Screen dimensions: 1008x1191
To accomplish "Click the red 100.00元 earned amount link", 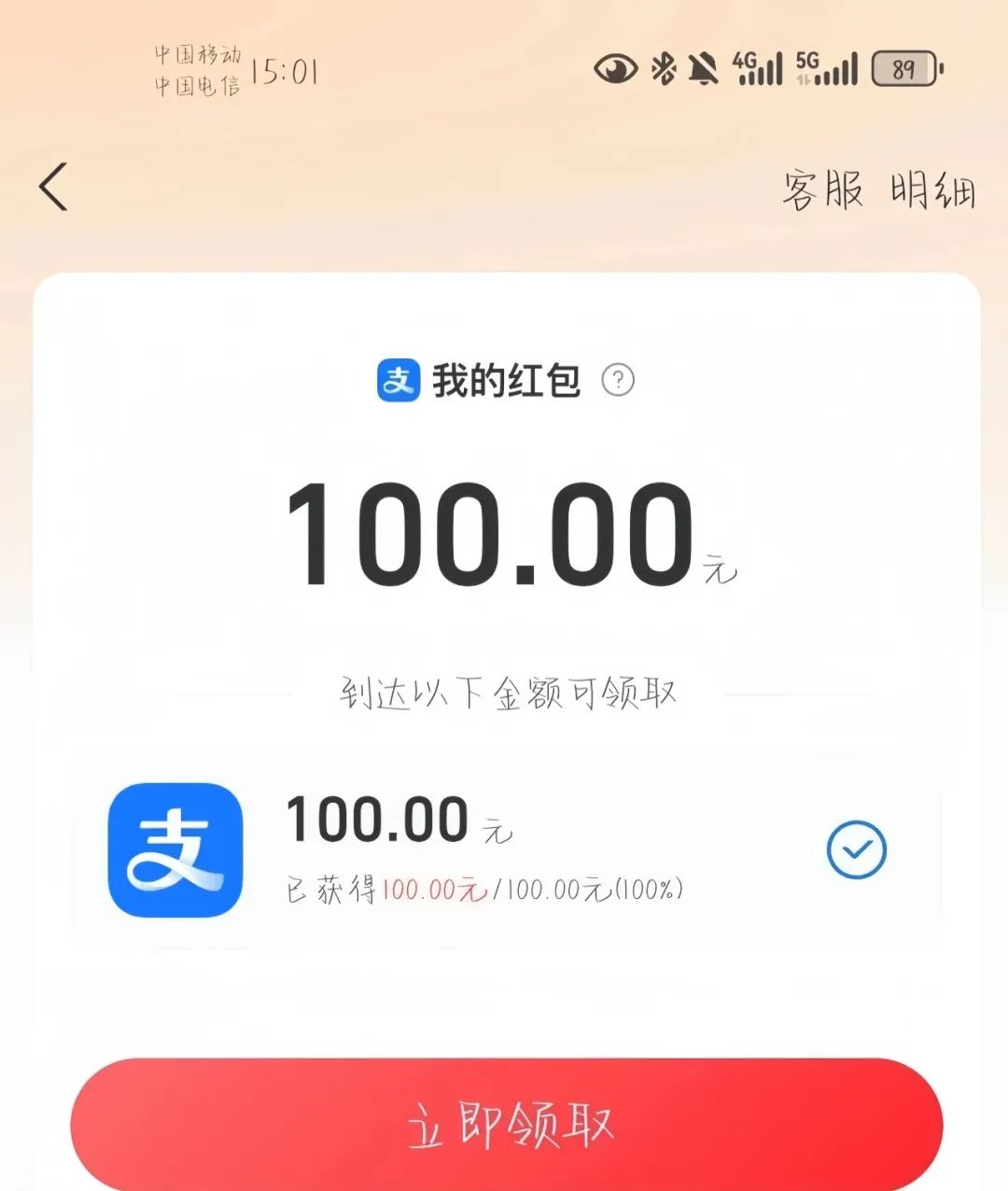I will click(431, 889).
